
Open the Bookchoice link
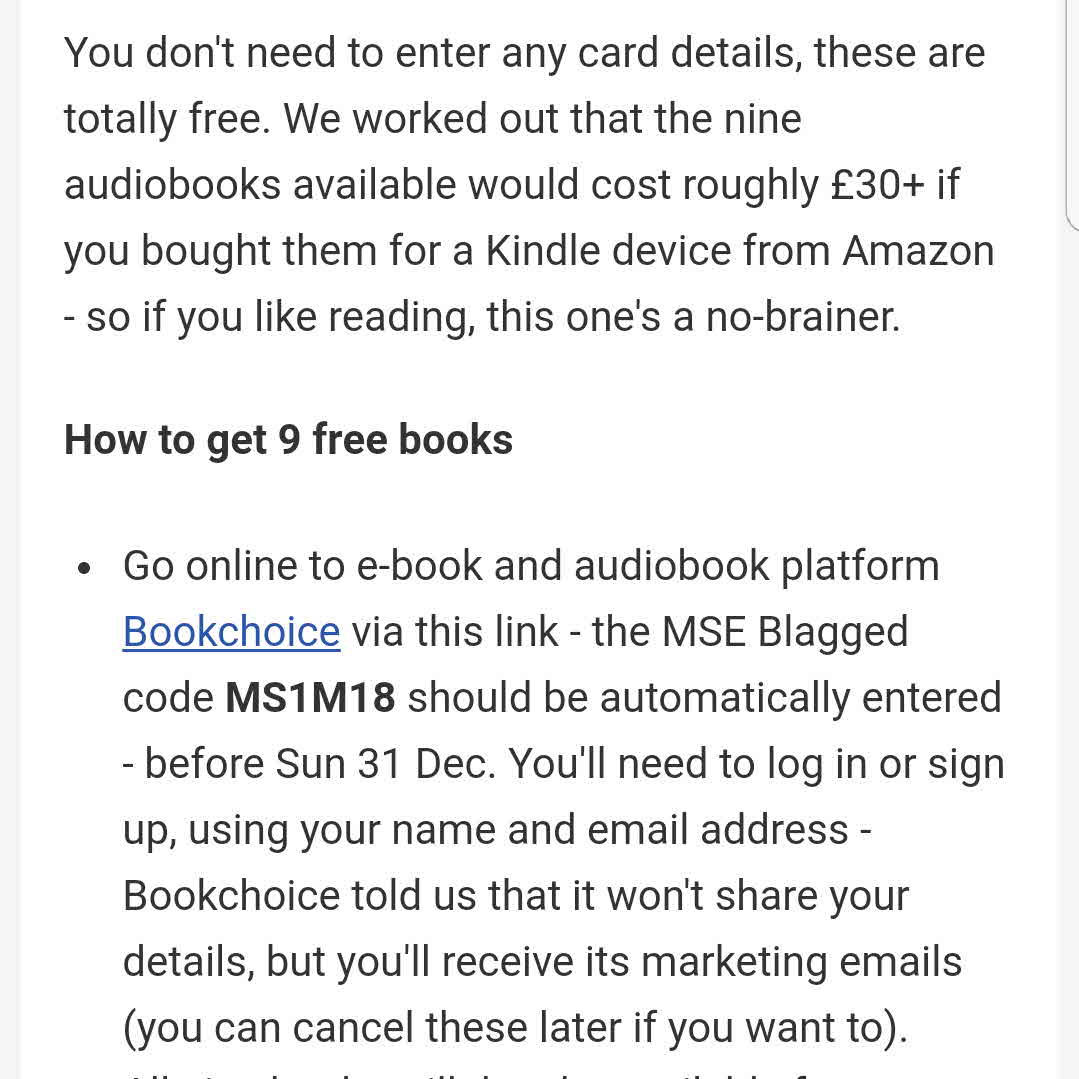231,632
